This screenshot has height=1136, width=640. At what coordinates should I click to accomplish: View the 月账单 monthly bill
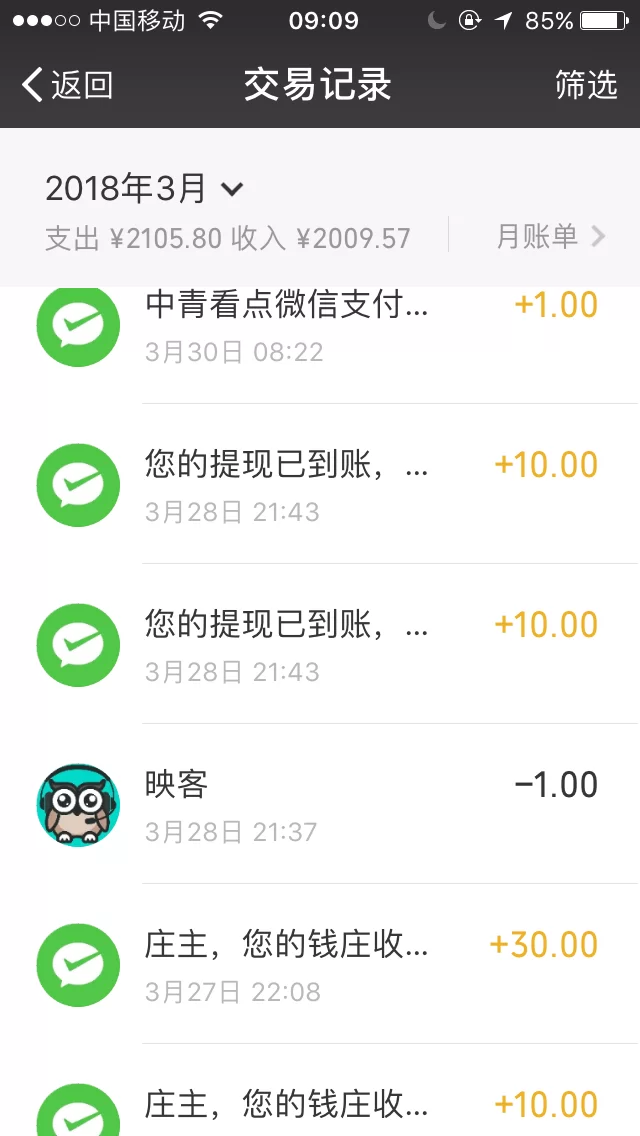(x=551, y=236)
